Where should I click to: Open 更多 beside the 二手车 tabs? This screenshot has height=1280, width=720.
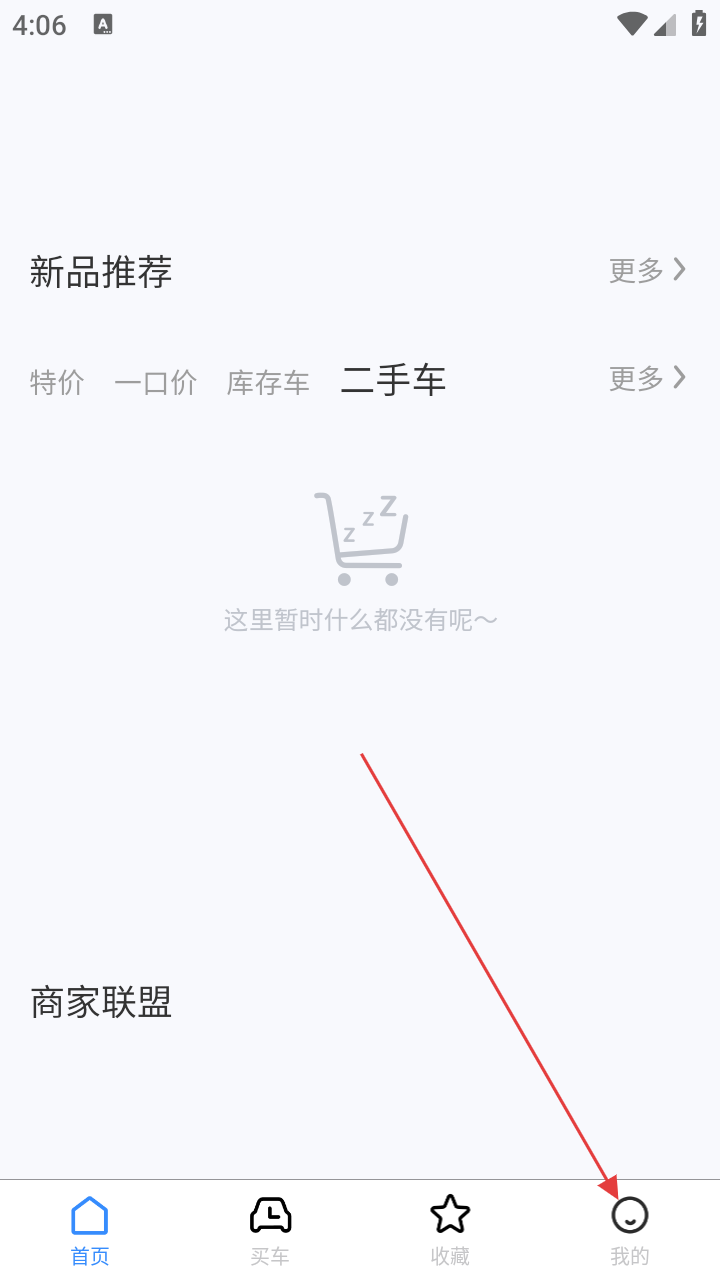[647, 378]
